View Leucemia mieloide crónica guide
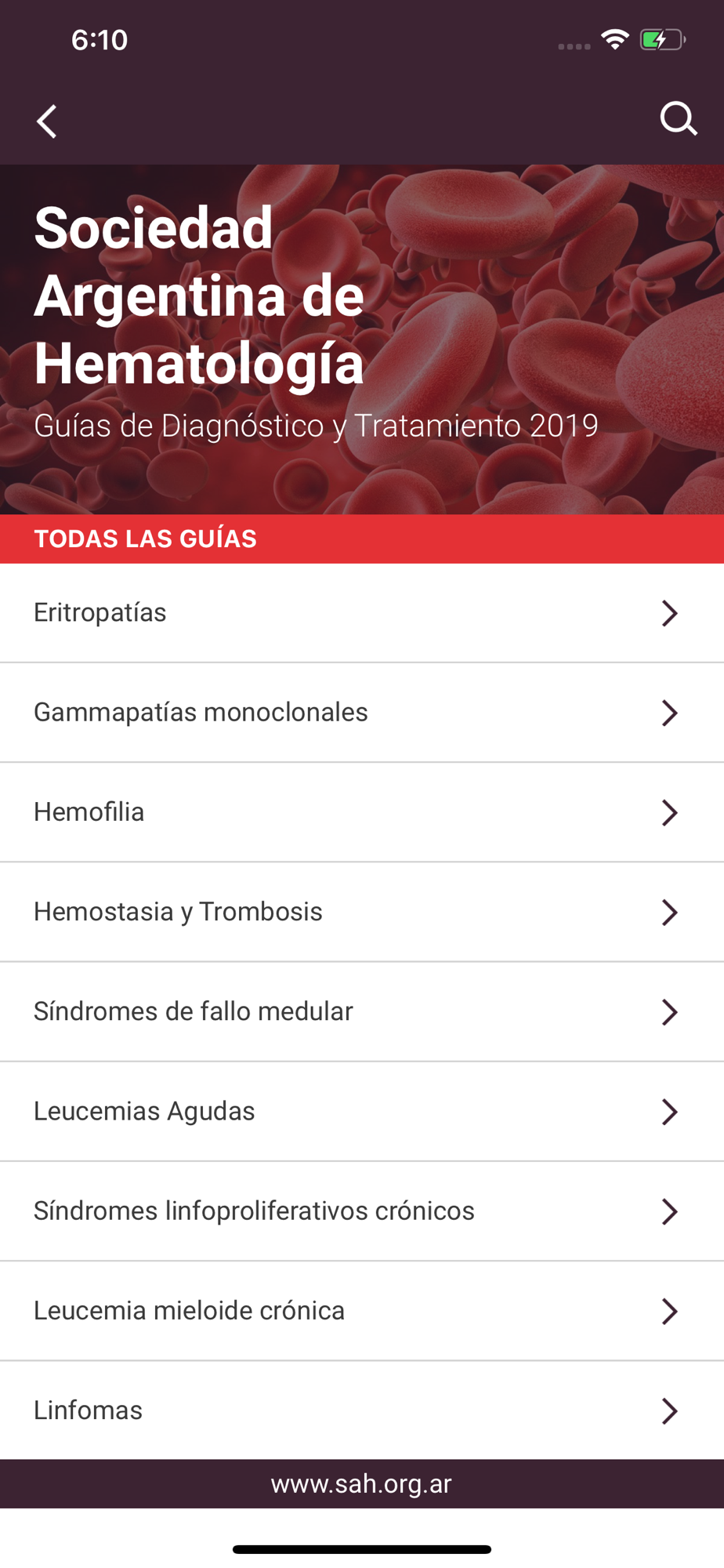The image size is (724, 1568). (360, 1310)
